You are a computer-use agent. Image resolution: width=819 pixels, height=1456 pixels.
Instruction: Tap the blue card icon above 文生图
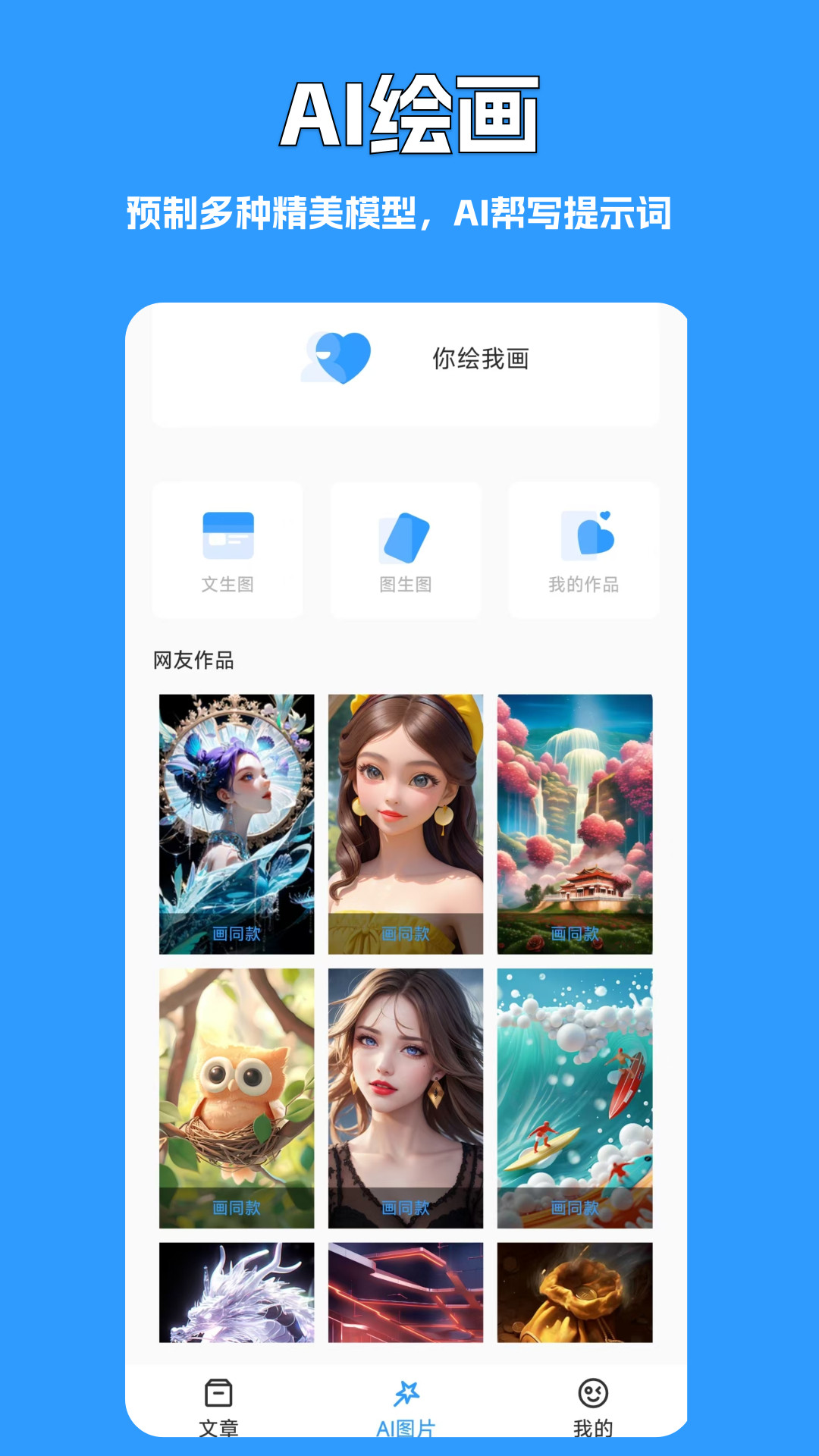point(228,533)
